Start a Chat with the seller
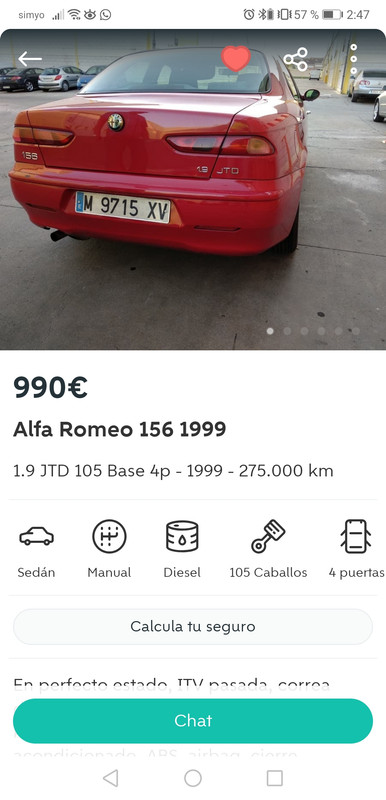The height and width of the screenshot is (800, 386). click(x=193, y=721)
